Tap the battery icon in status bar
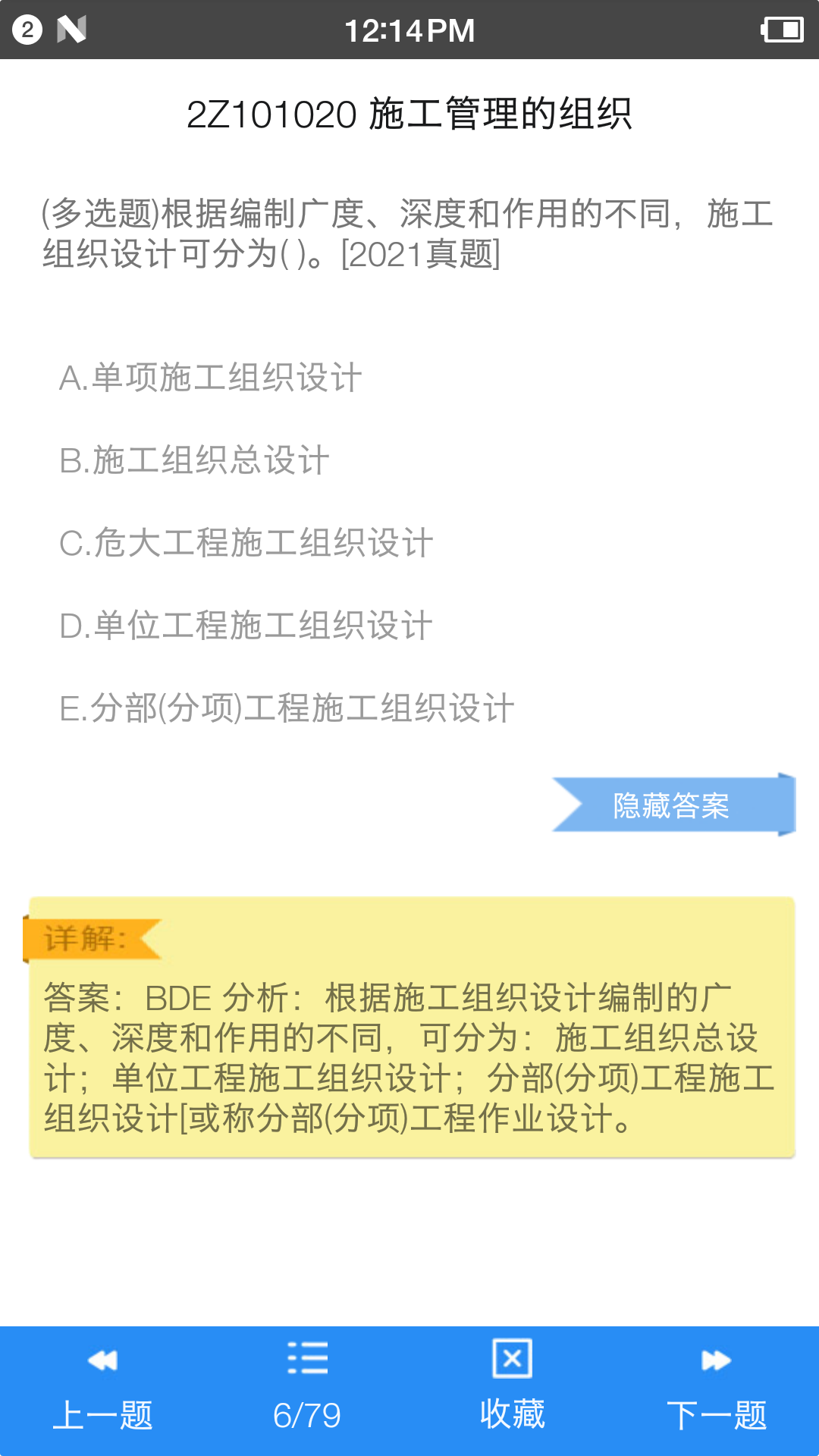Image resolution: width=819 pixels, height=1456 pixels. 782,29
